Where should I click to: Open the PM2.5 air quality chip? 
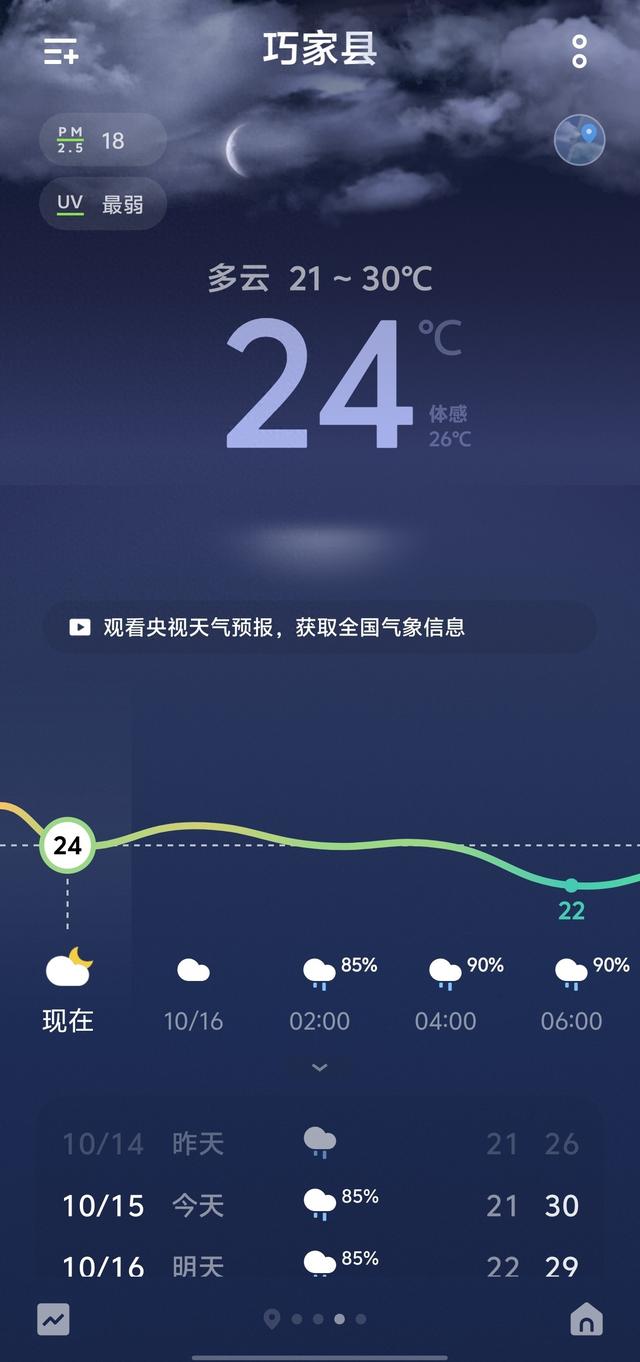[103, 140]
